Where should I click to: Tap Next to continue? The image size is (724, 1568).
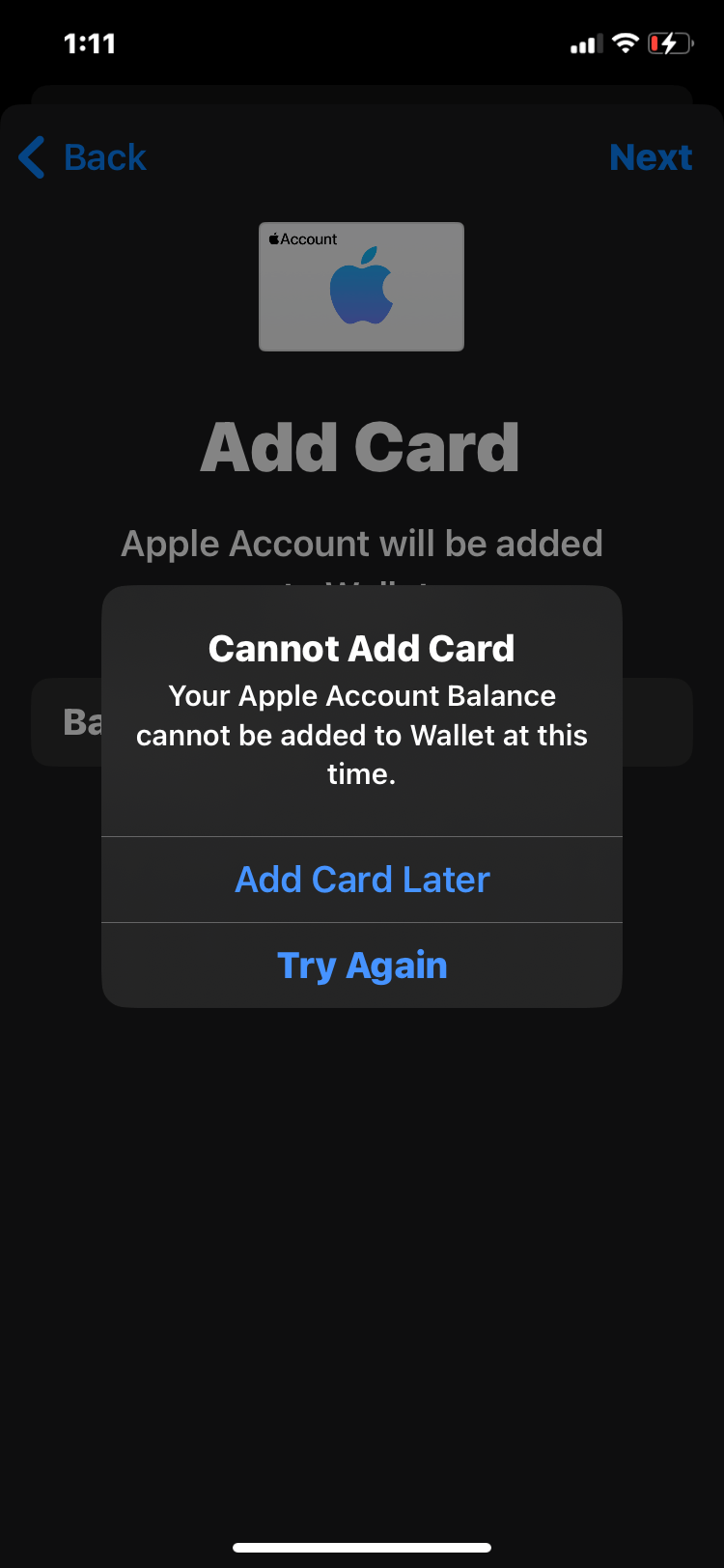click(x=652, y=157)
